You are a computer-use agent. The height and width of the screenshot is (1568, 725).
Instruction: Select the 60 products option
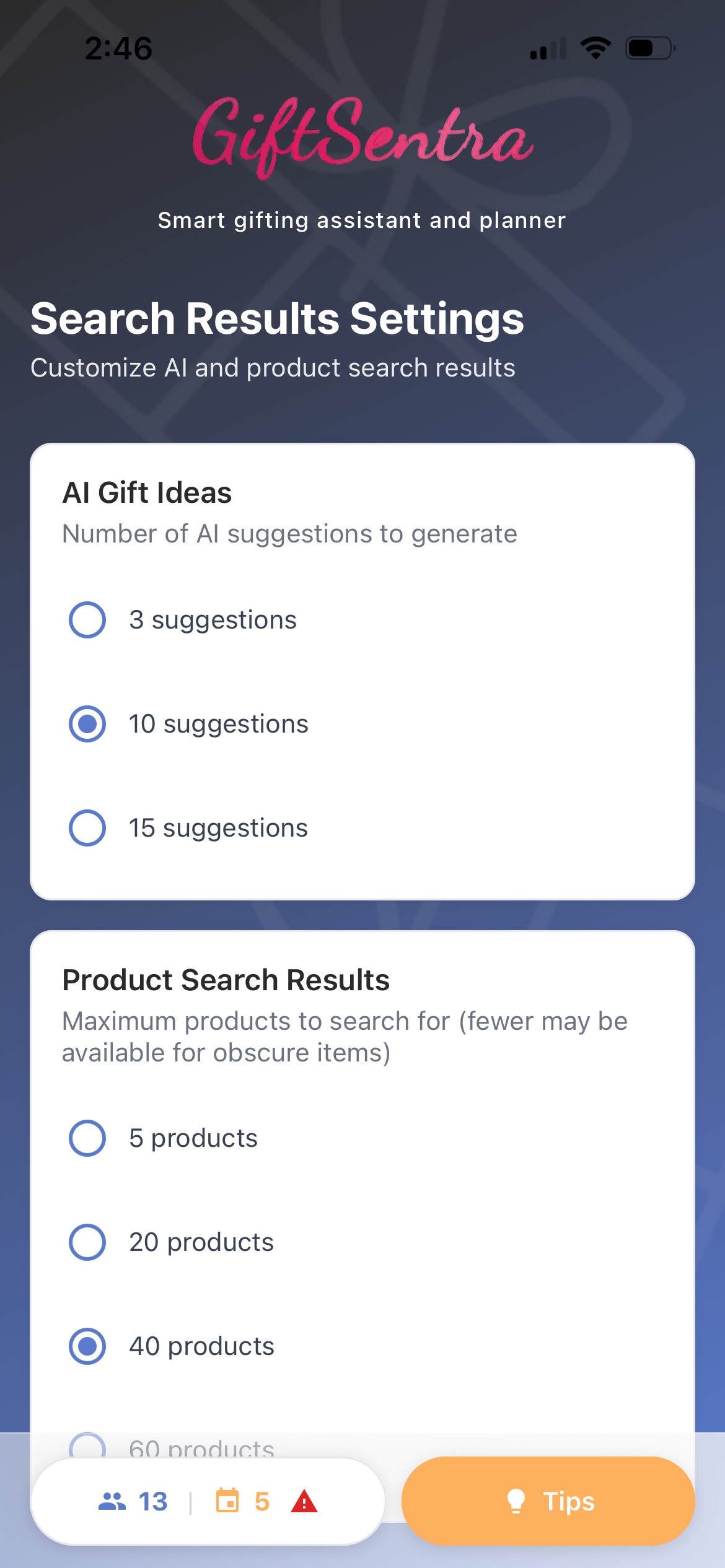87,1443
